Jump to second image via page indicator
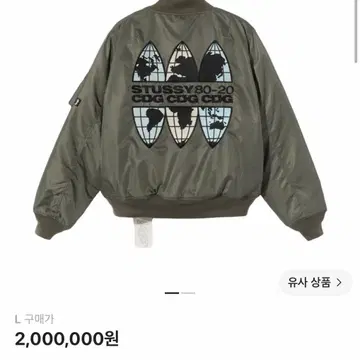The image size is (360, 360). click(188, 293)
